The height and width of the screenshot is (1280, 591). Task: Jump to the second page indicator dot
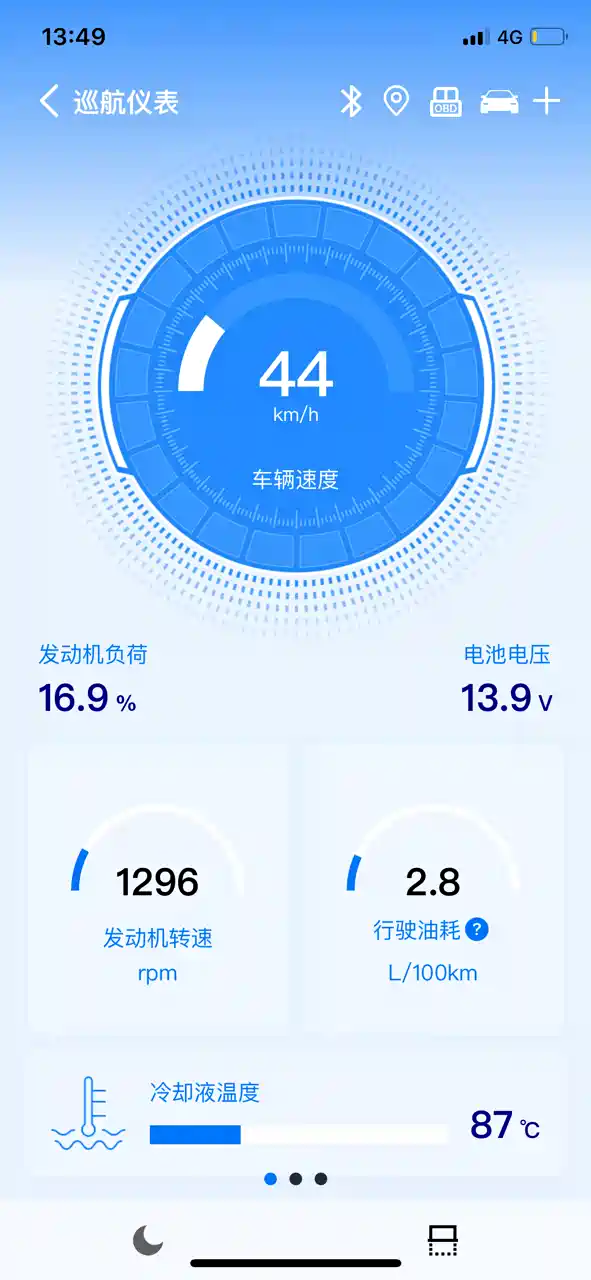coord(296,1179)
